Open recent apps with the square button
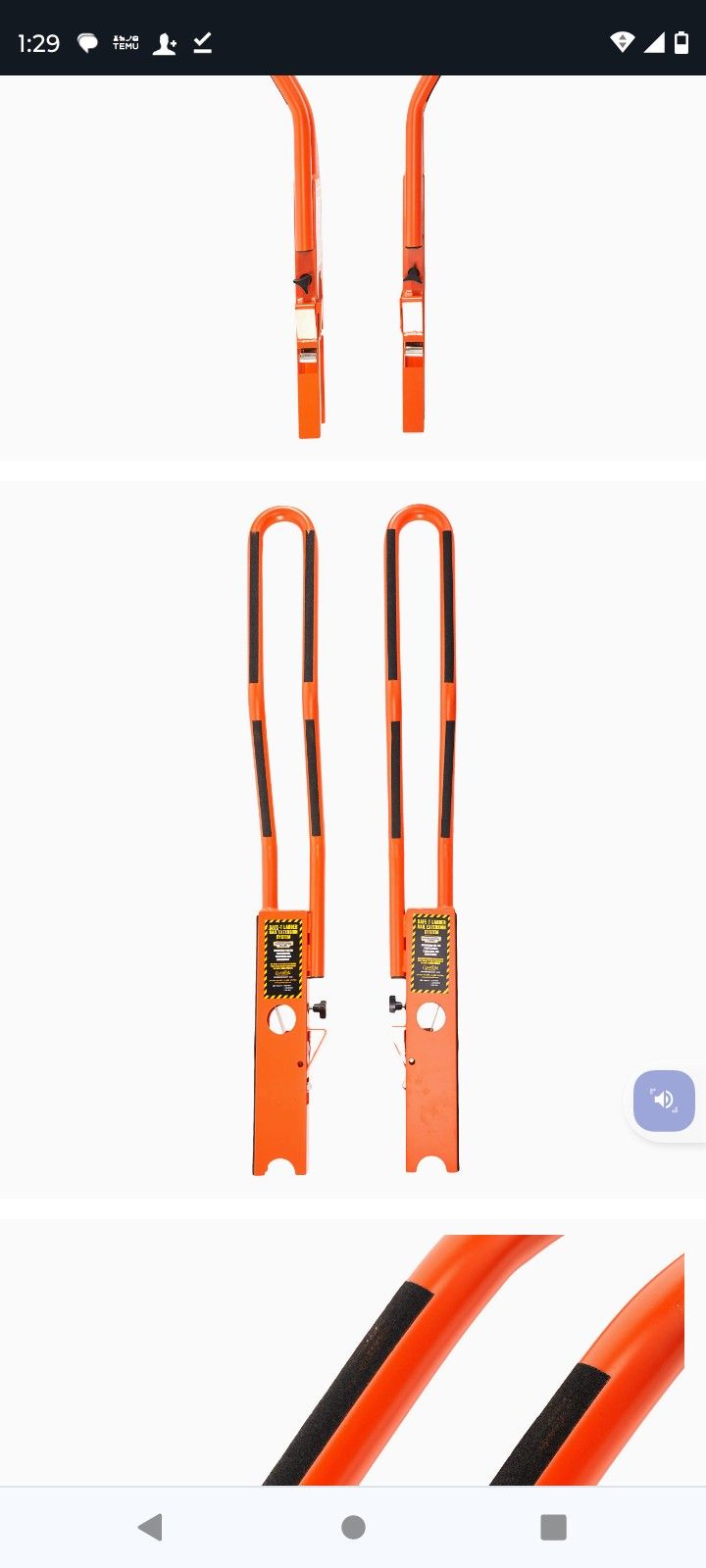Viewport: 706px width, 1568px height. (x=554, y=1527)
